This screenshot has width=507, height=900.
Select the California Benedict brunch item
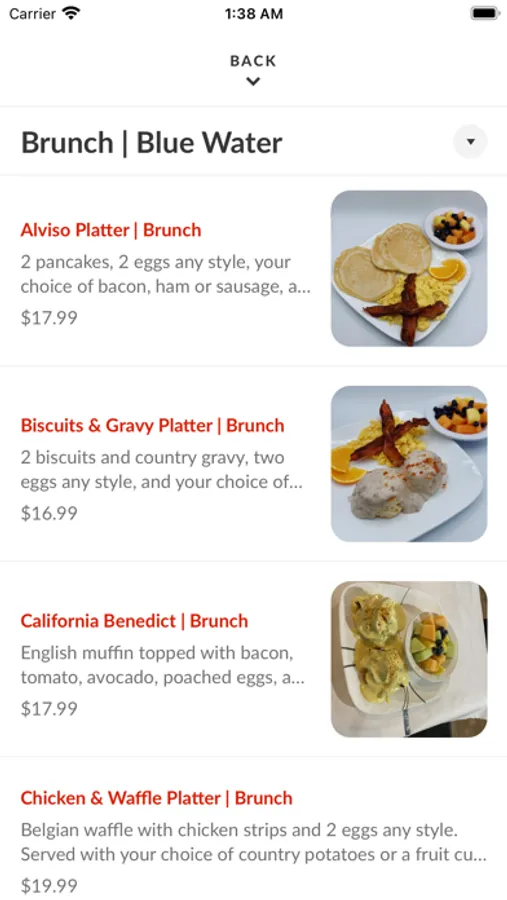click(x=253, y=659)
